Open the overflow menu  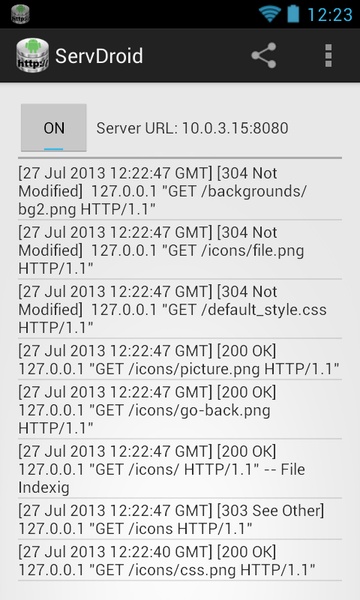(x=328, y=55)
